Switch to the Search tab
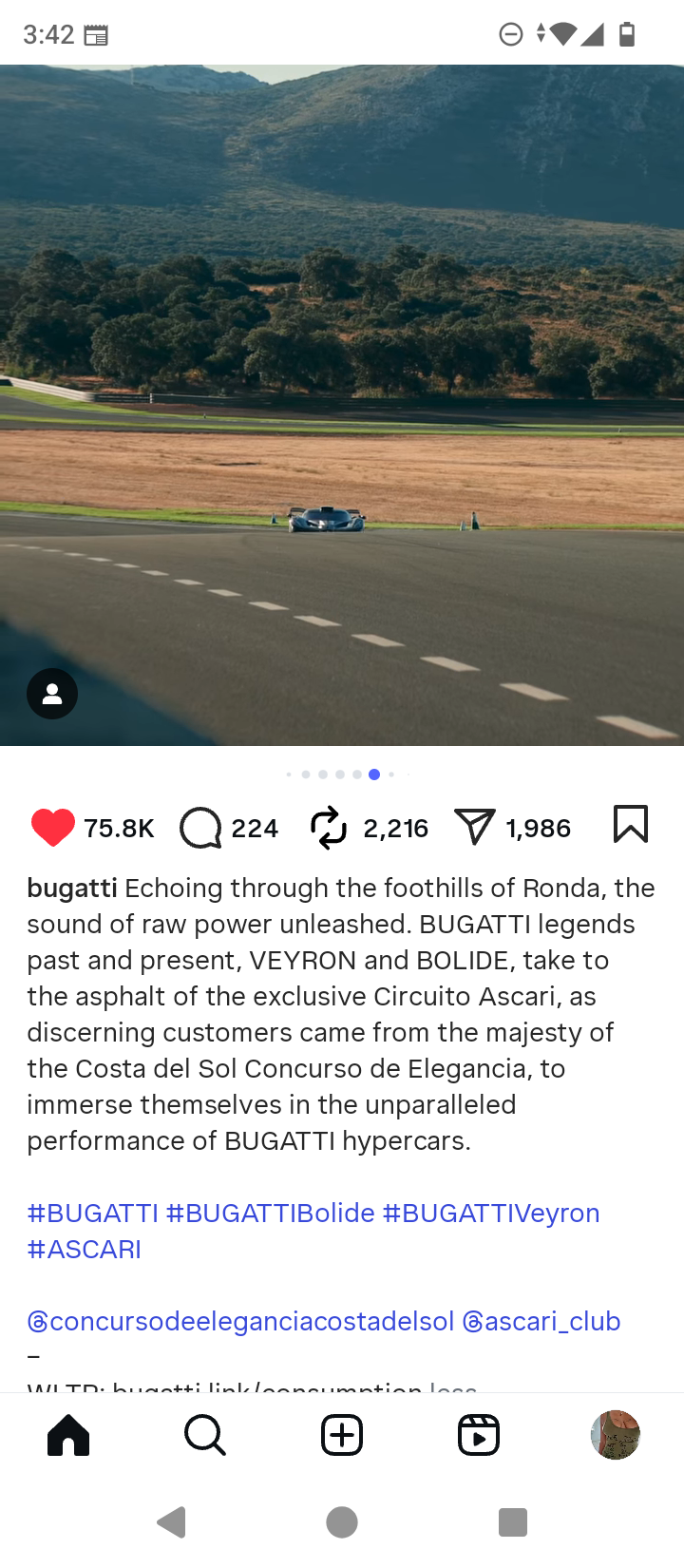Screen dimensions: 684x1568 point(205,1435)
